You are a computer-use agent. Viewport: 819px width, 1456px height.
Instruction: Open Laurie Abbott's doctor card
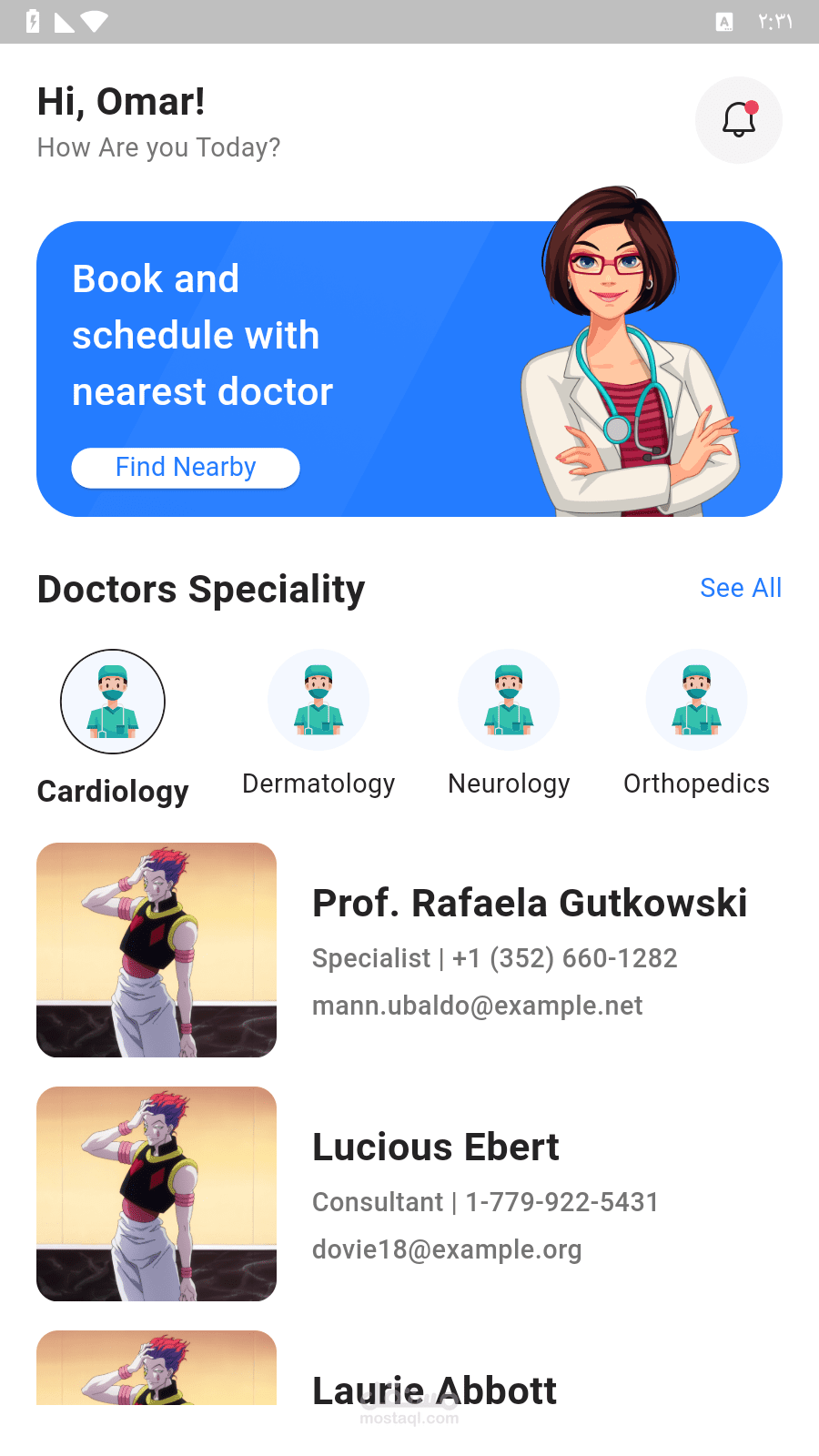pos(434,1389)
